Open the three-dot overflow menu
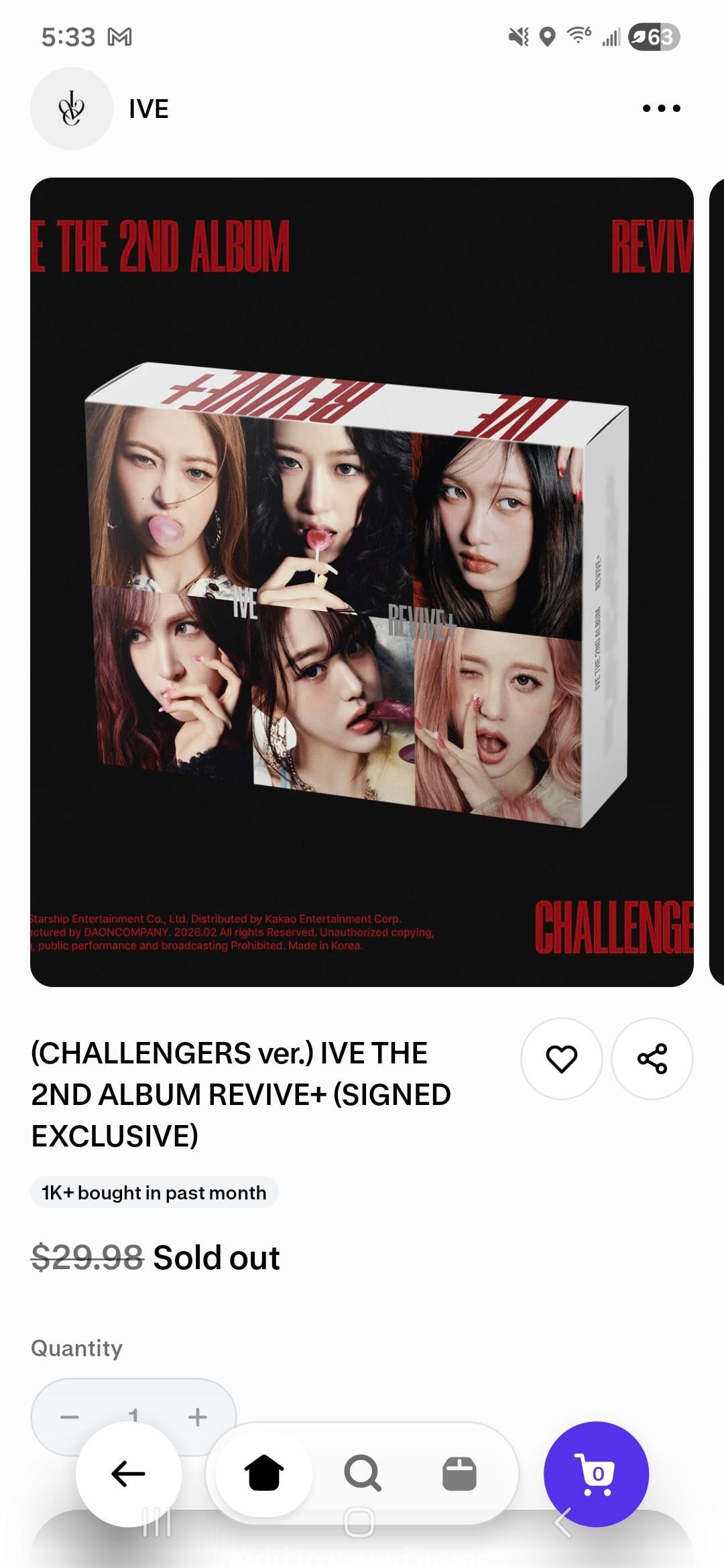The width and height of the screenshot is (724, 1568). [x=661, y=108]
